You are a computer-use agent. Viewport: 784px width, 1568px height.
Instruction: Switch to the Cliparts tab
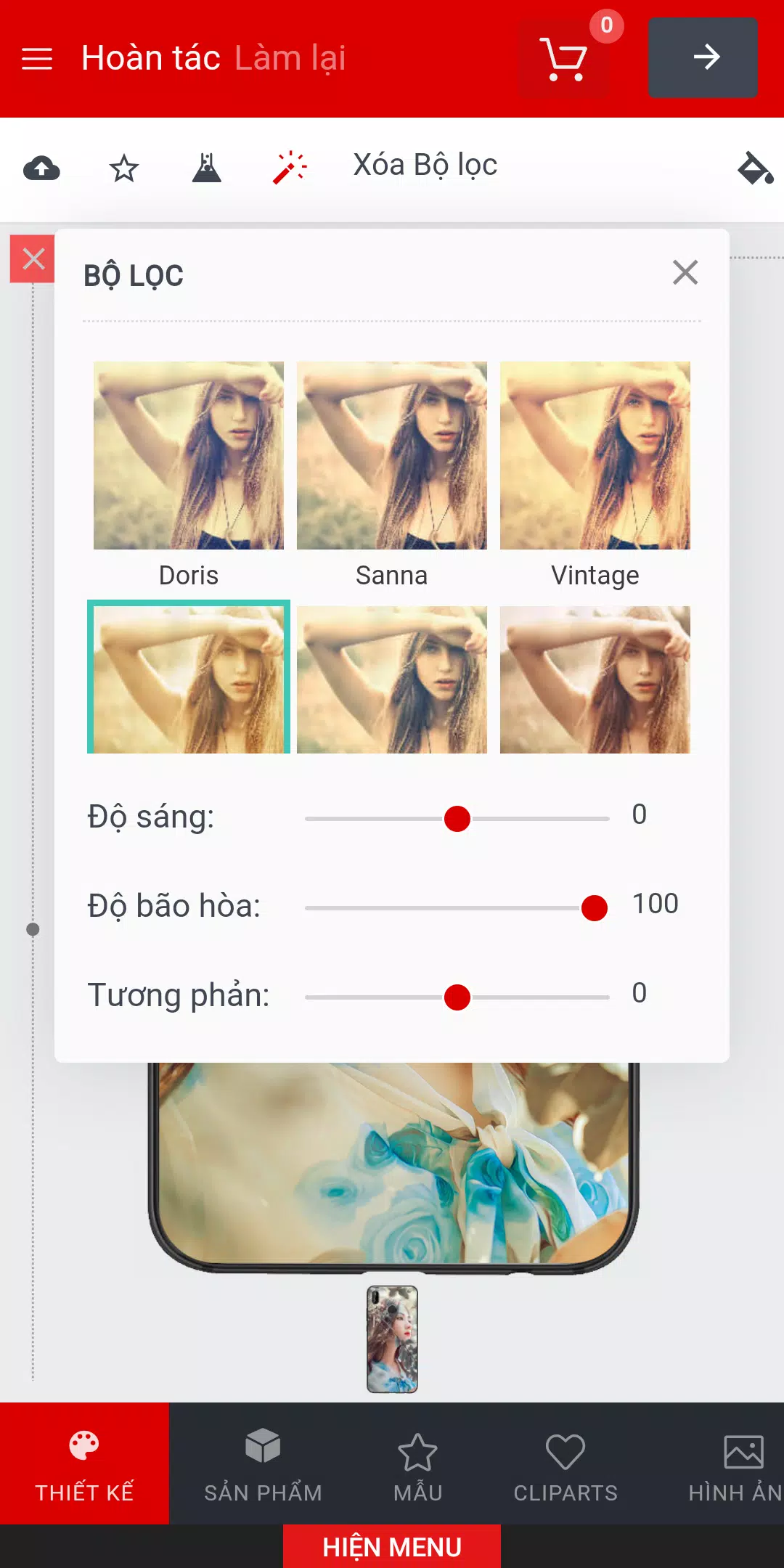pyautogui.click(x=565, y=1463)
